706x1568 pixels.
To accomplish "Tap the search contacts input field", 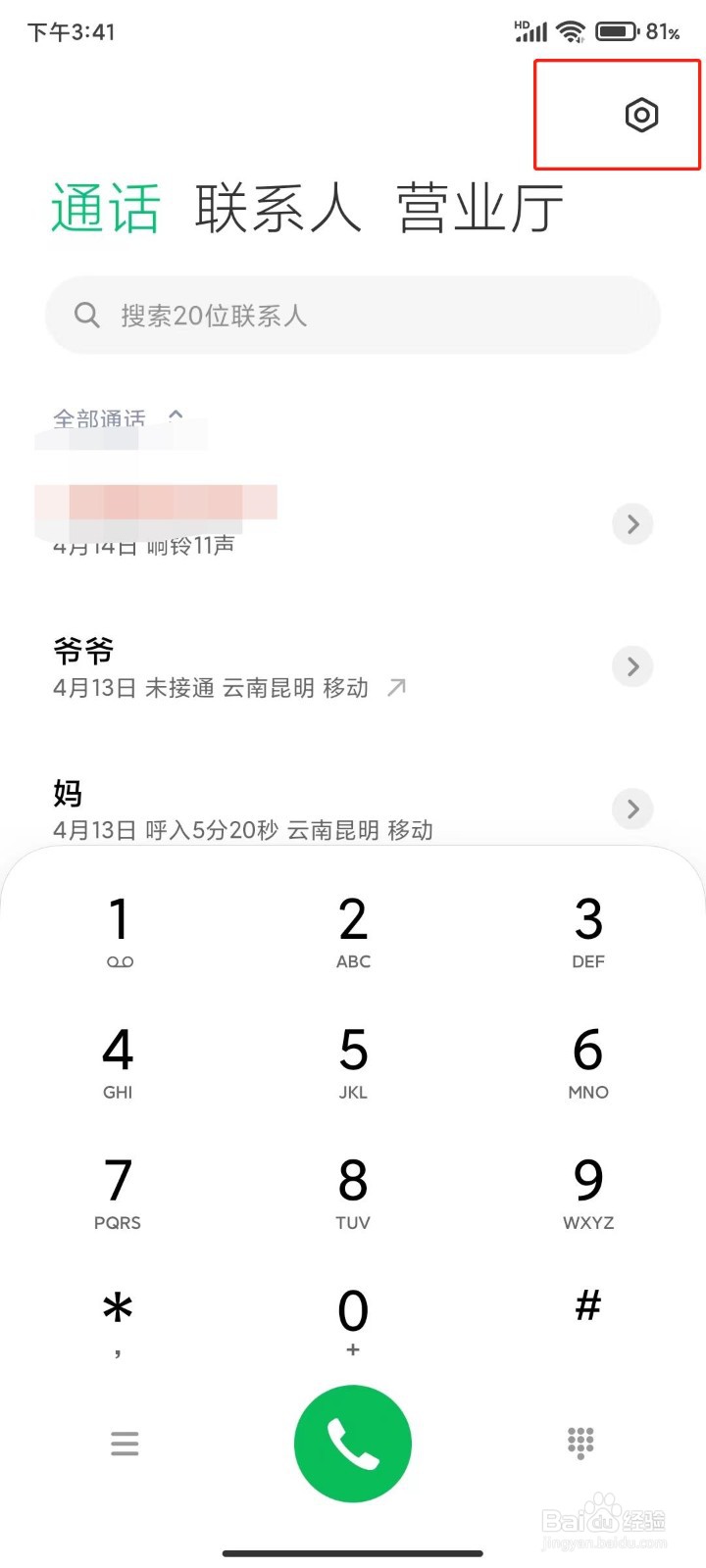I will (353, 315).
